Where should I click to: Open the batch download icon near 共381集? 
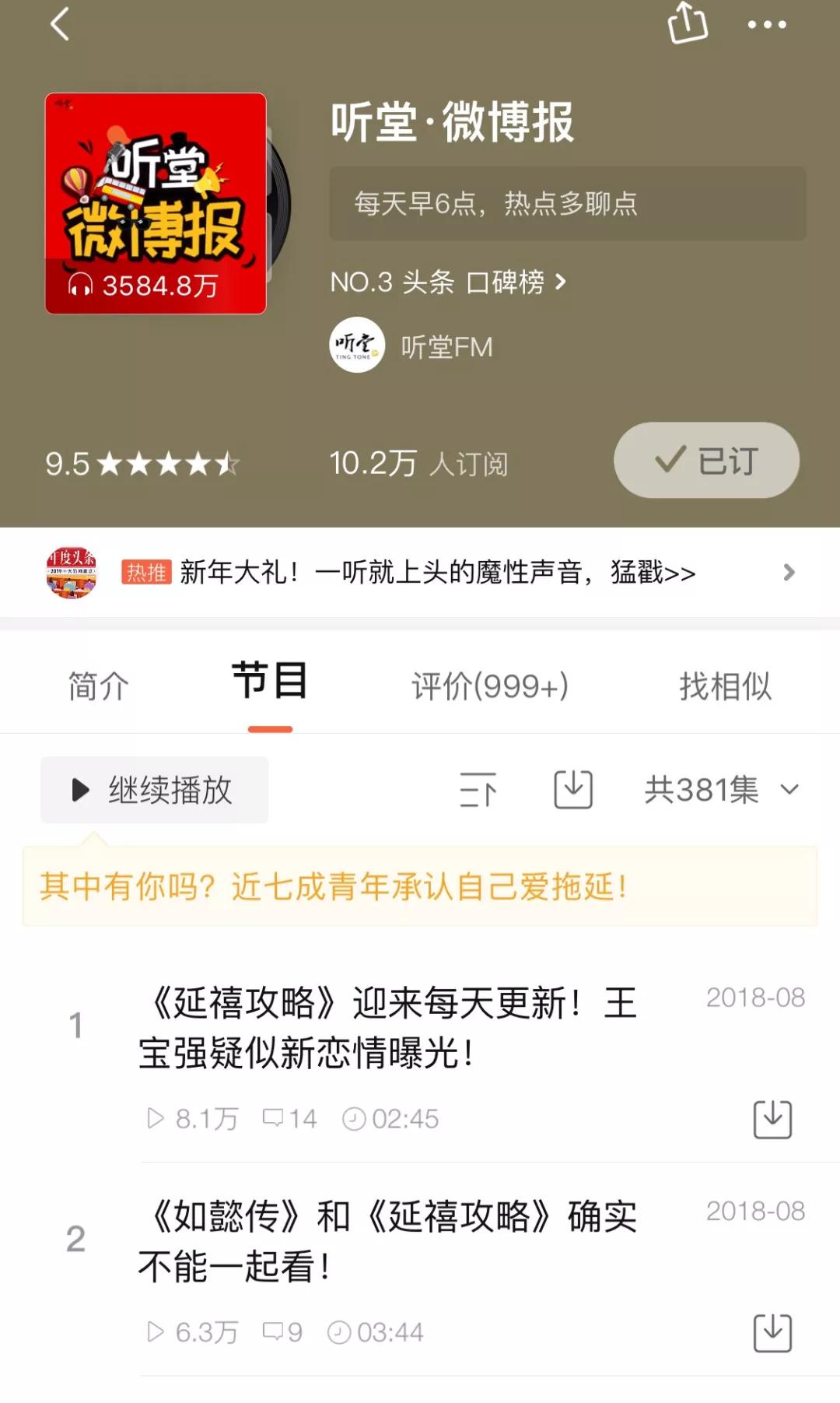(574, 790)
